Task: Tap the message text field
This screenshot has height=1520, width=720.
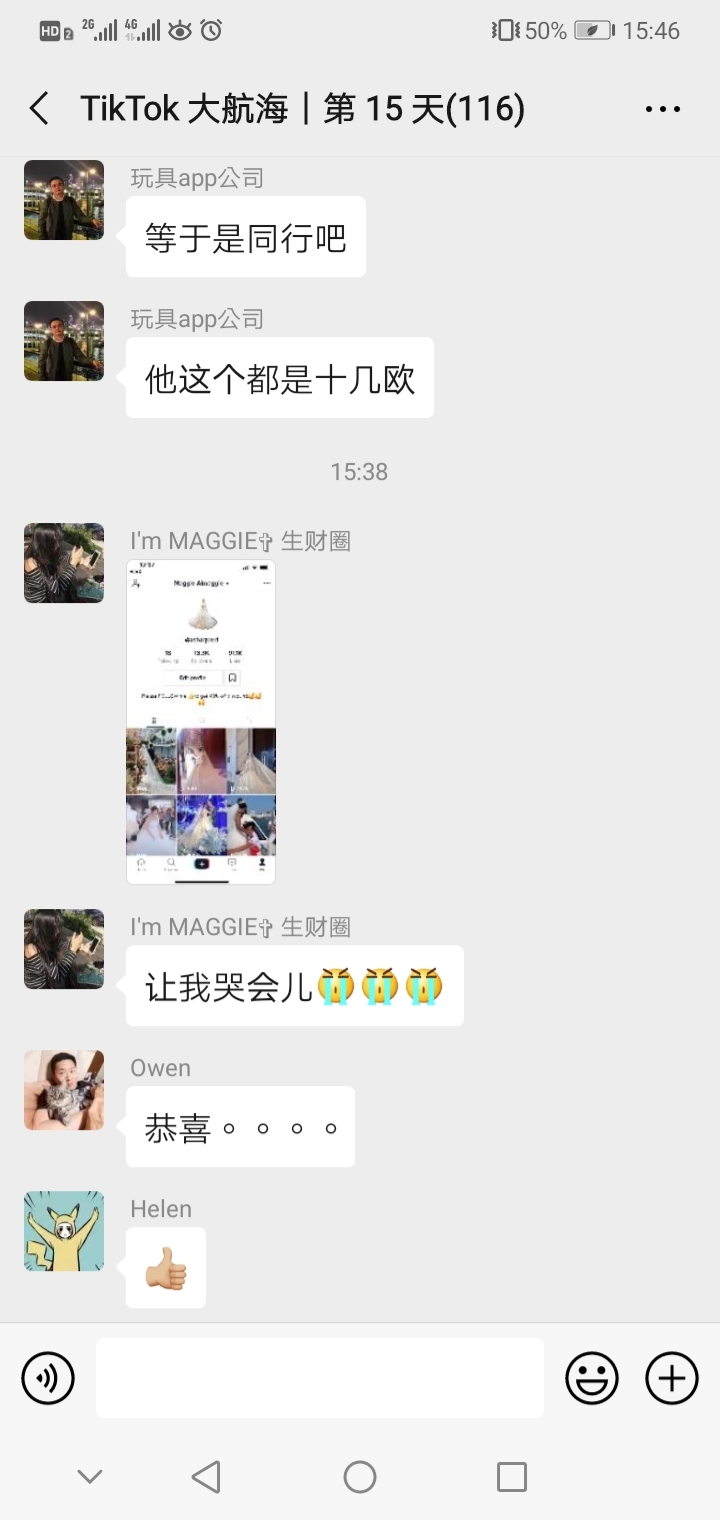Action: tap(320, 1378)
